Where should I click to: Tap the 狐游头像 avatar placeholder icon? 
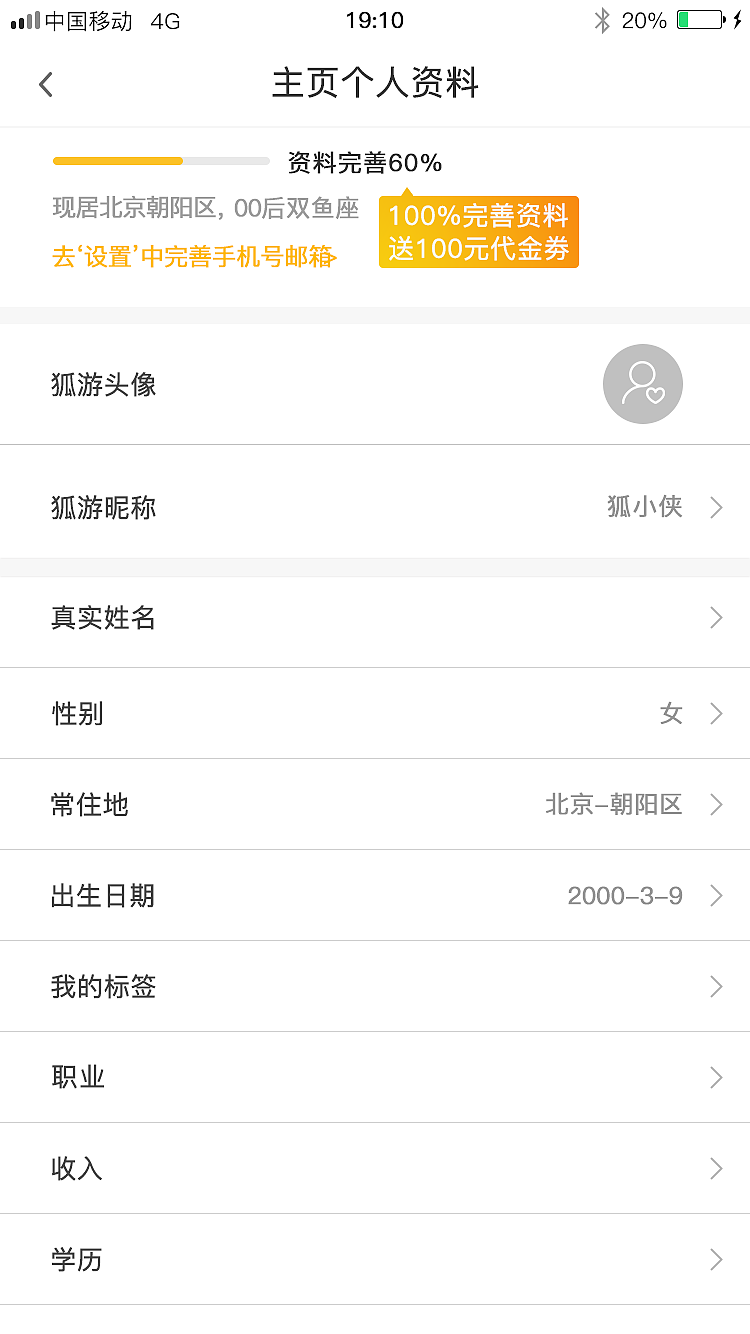(x=642, y=384)
